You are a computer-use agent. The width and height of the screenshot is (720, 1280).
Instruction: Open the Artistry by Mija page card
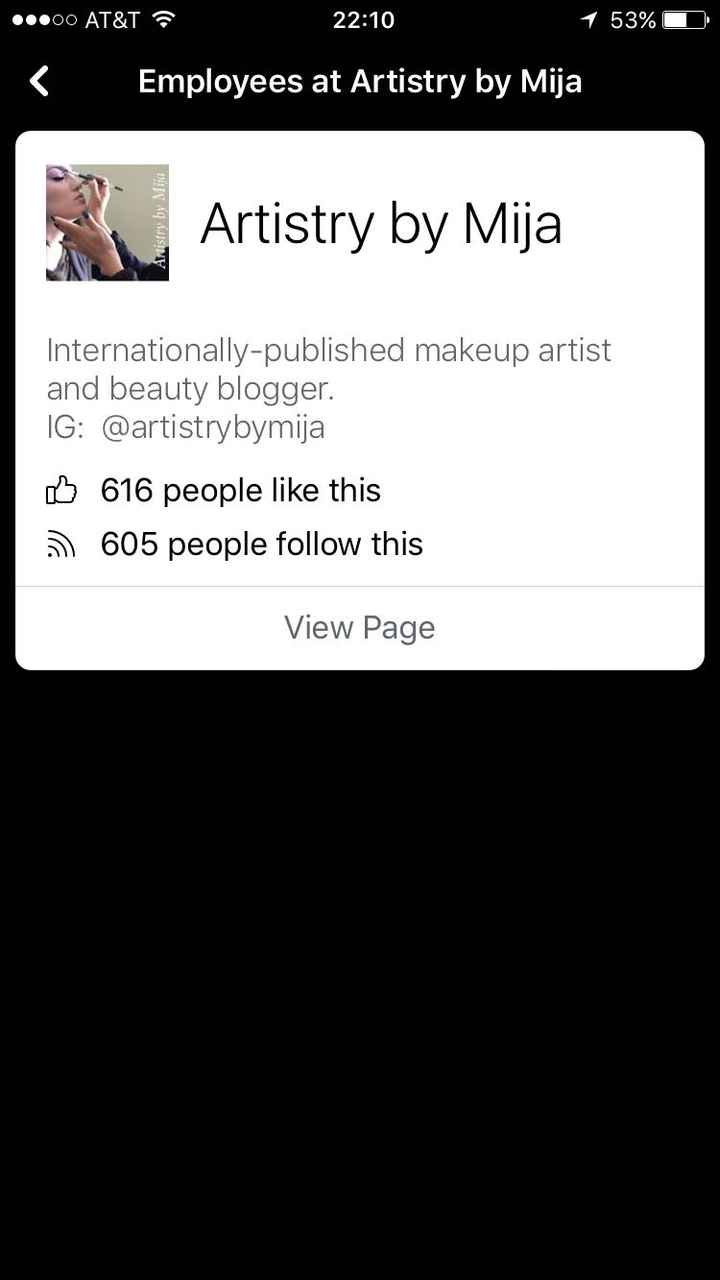380,224
